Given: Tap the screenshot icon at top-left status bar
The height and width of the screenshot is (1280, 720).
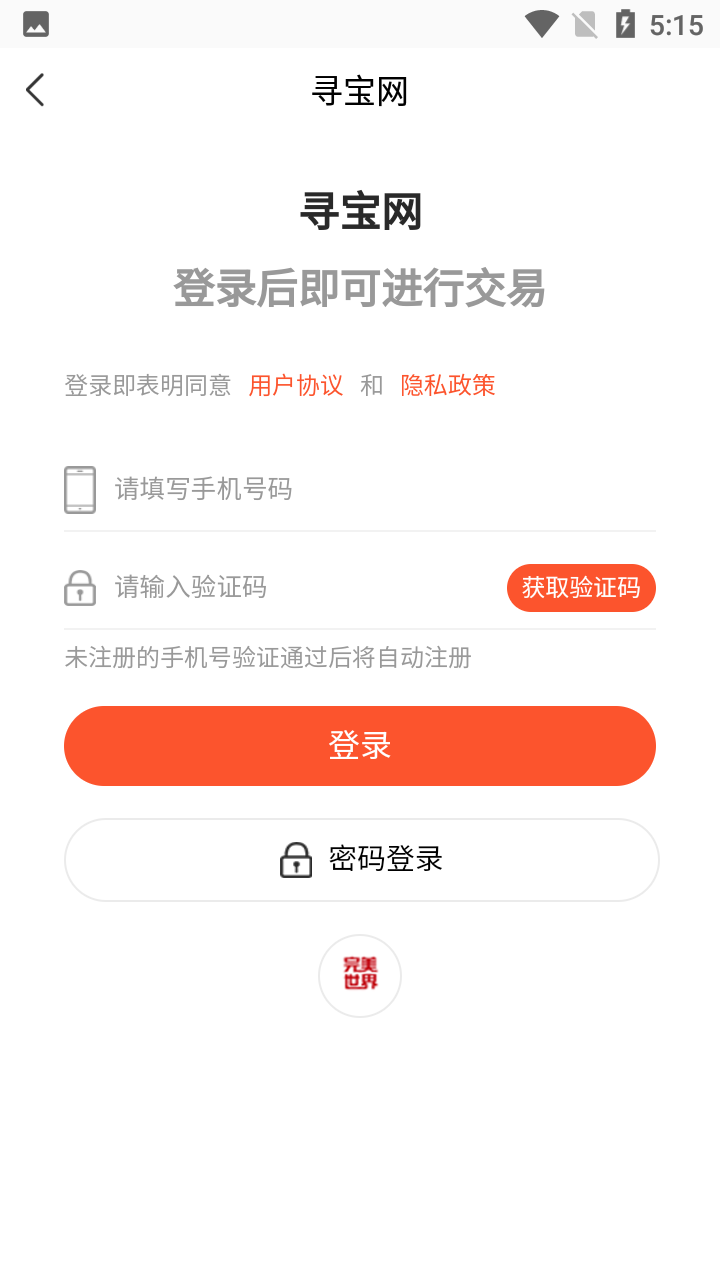Looking at the screenshot, I should (x=35, y=22).
